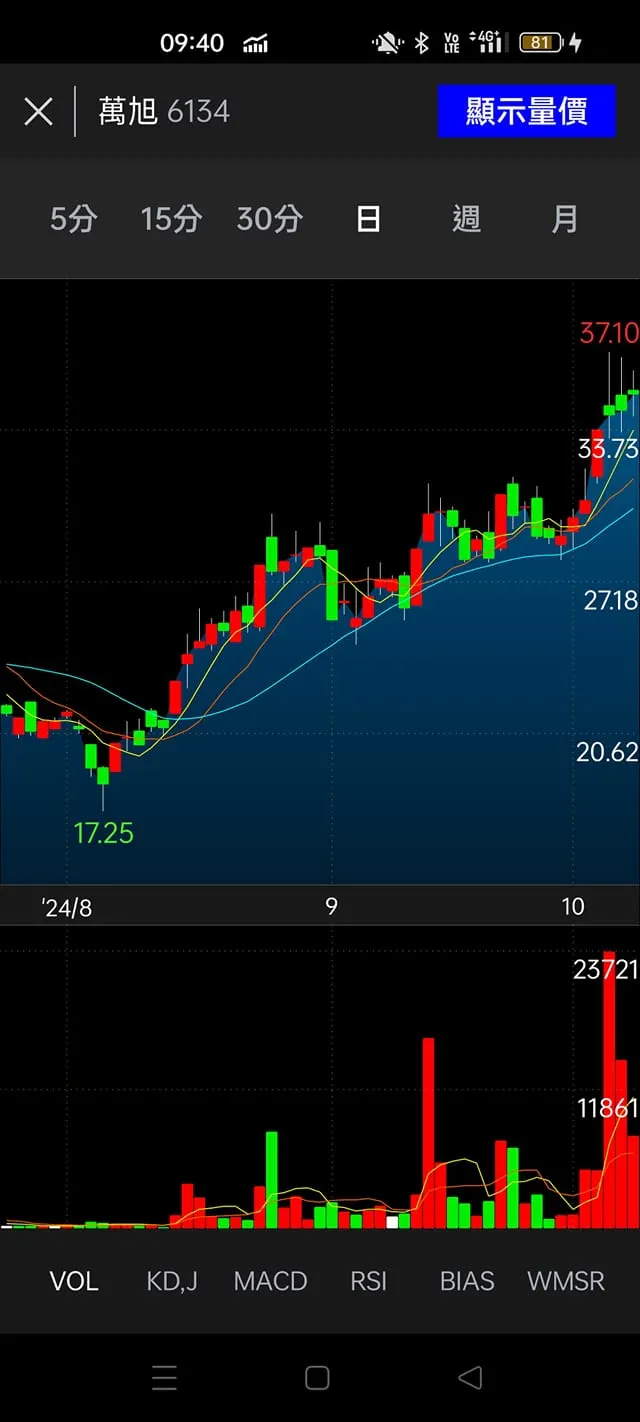Show the MACD indicator
Viewport: 640px width, 1422px height.
coord(270,1281)
